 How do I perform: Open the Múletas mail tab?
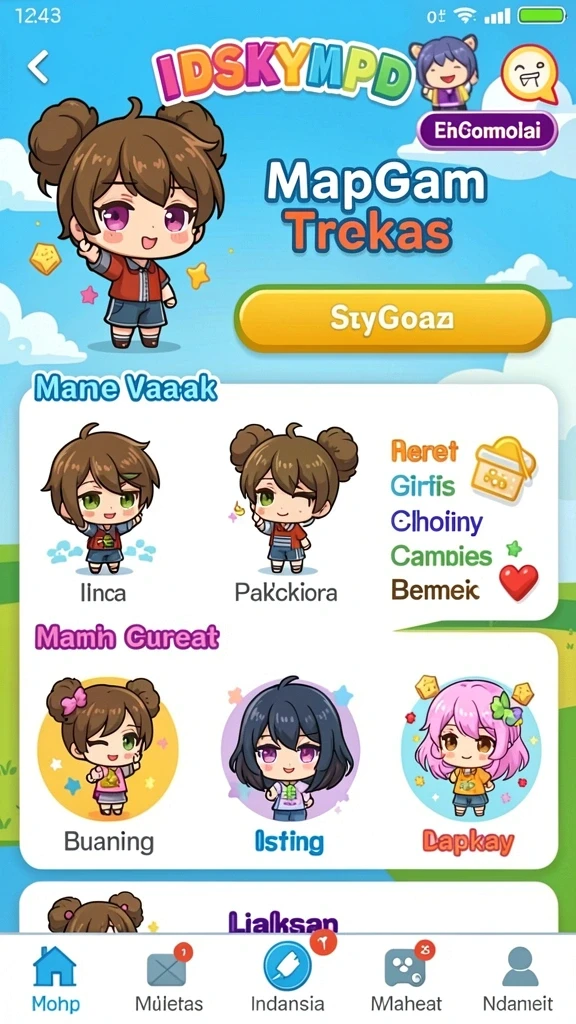click(x=168, y=978)
